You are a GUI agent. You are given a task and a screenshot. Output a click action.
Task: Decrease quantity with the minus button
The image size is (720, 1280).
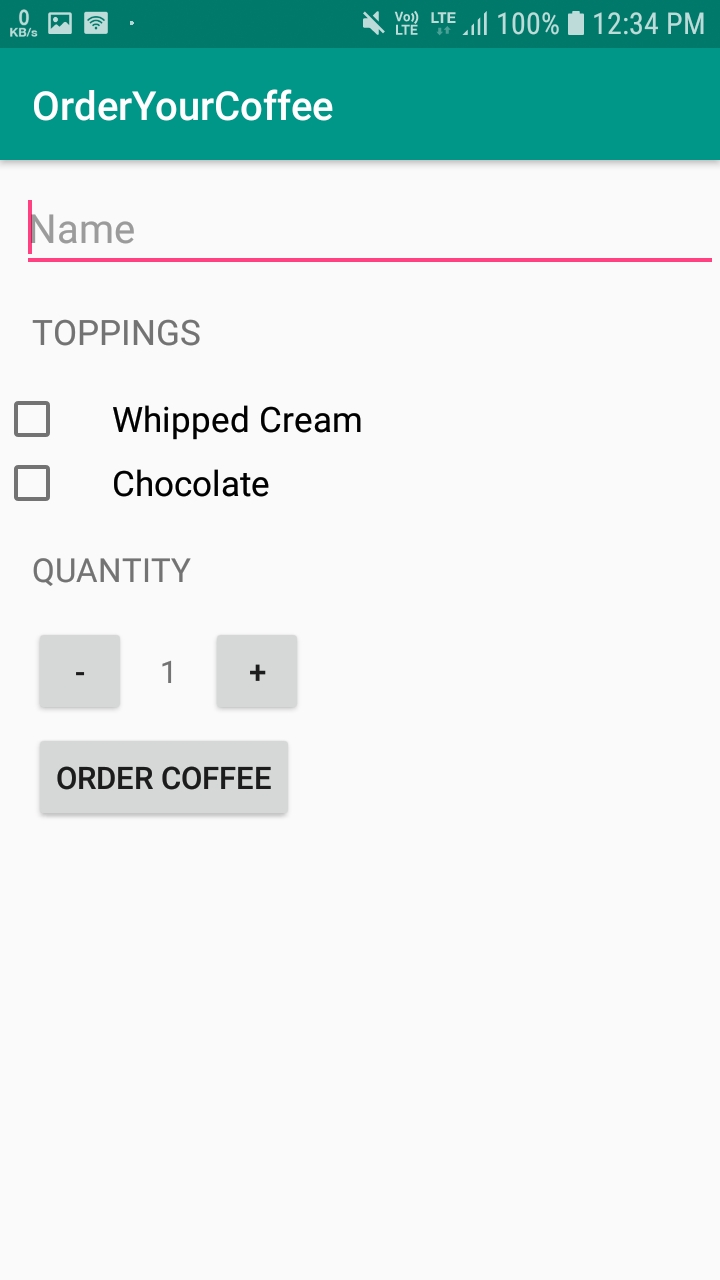80,672
